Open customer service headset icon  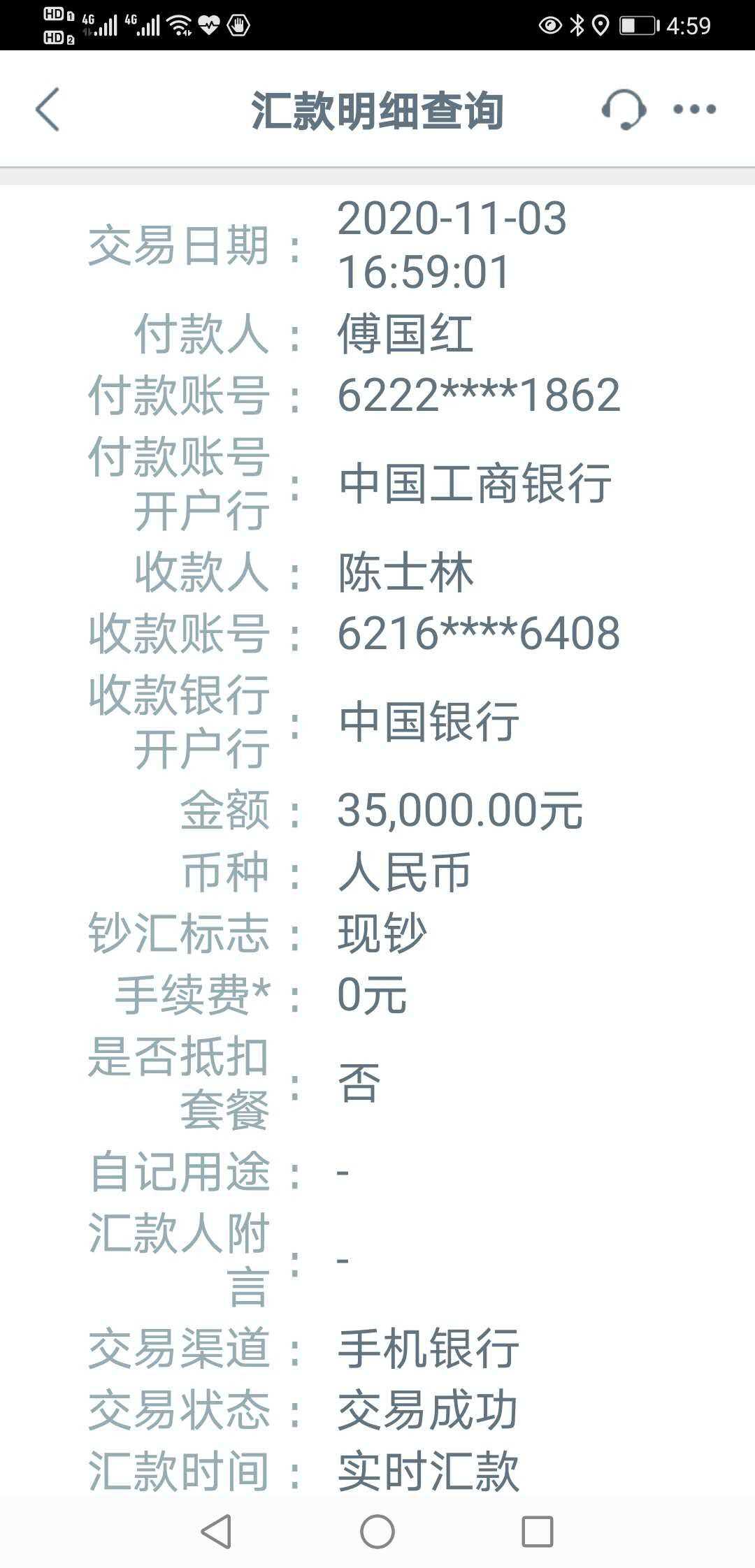coord(623,110)
